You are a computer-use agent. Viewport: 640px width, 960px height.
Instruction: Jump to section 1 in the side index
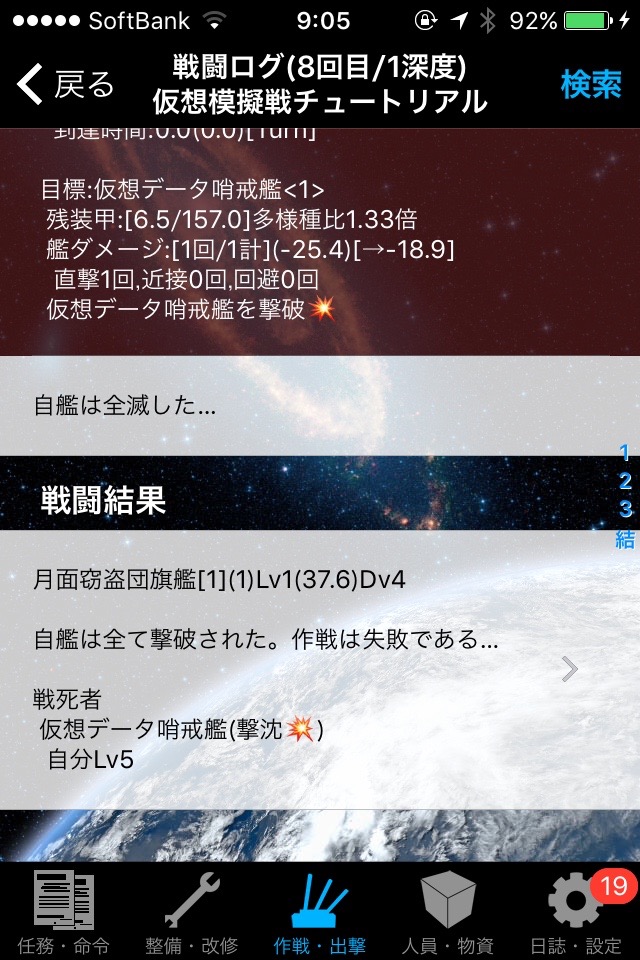coord(625,453)
